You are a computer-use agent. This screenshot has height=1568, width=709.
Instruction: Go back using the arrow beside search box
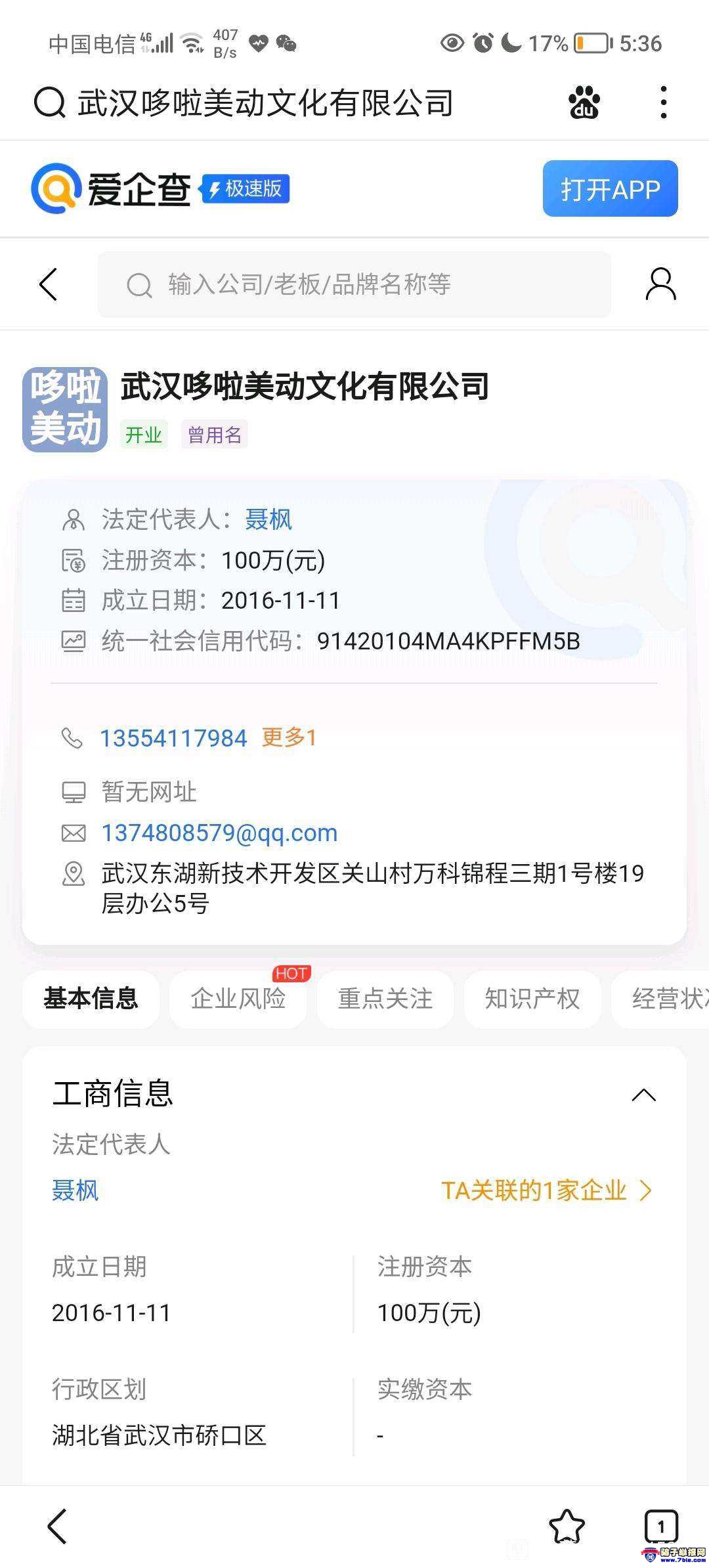49,284
